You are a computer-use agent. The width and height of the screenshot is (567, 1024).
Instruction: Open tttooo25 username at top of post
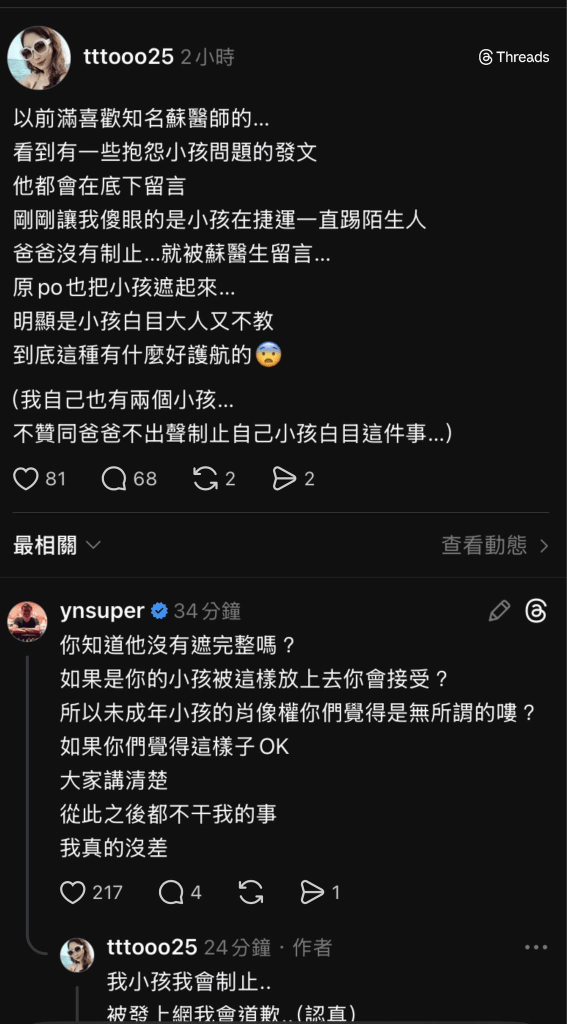129,57
